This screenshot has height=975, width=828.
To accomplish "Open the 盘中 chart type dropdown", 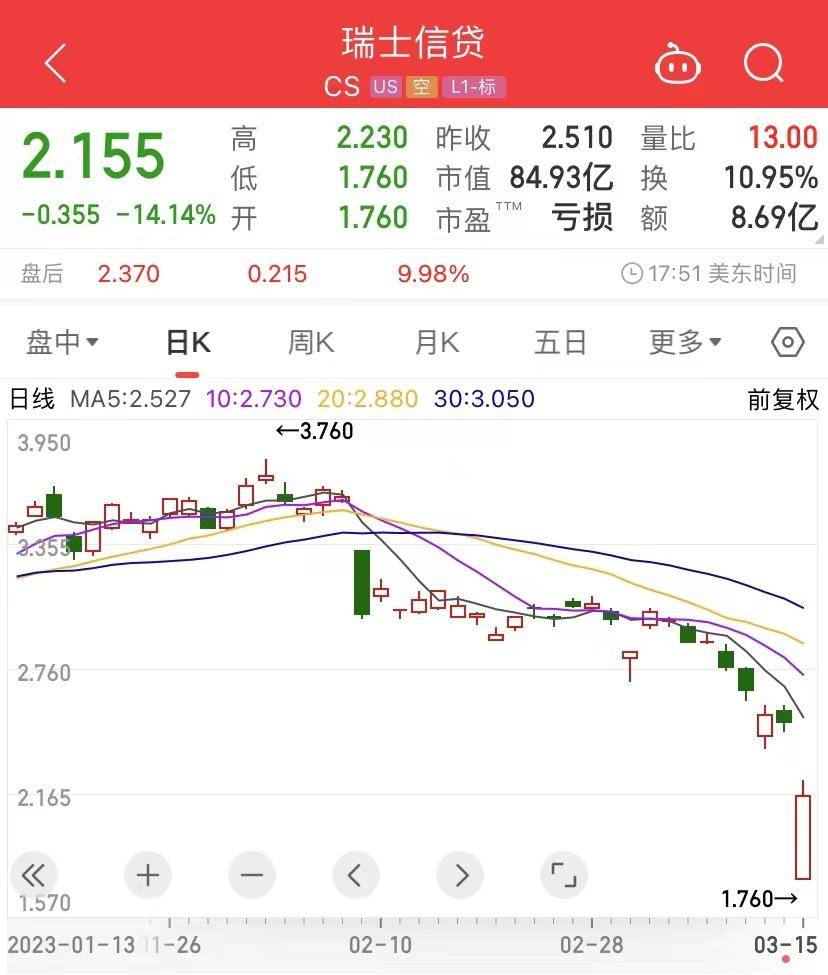I will click(62, 342).
